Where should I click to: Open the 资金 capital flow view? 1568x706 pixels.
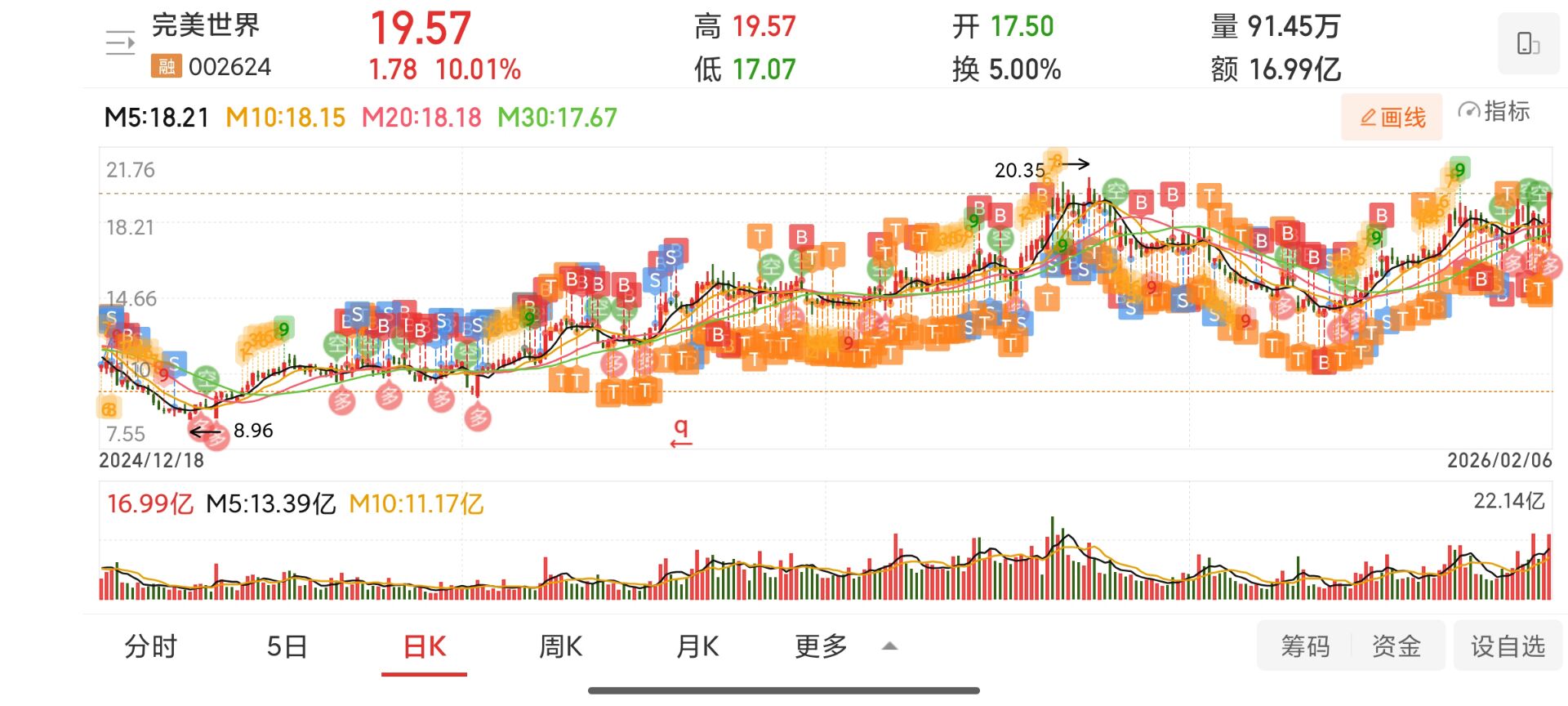click(1396, 646)
